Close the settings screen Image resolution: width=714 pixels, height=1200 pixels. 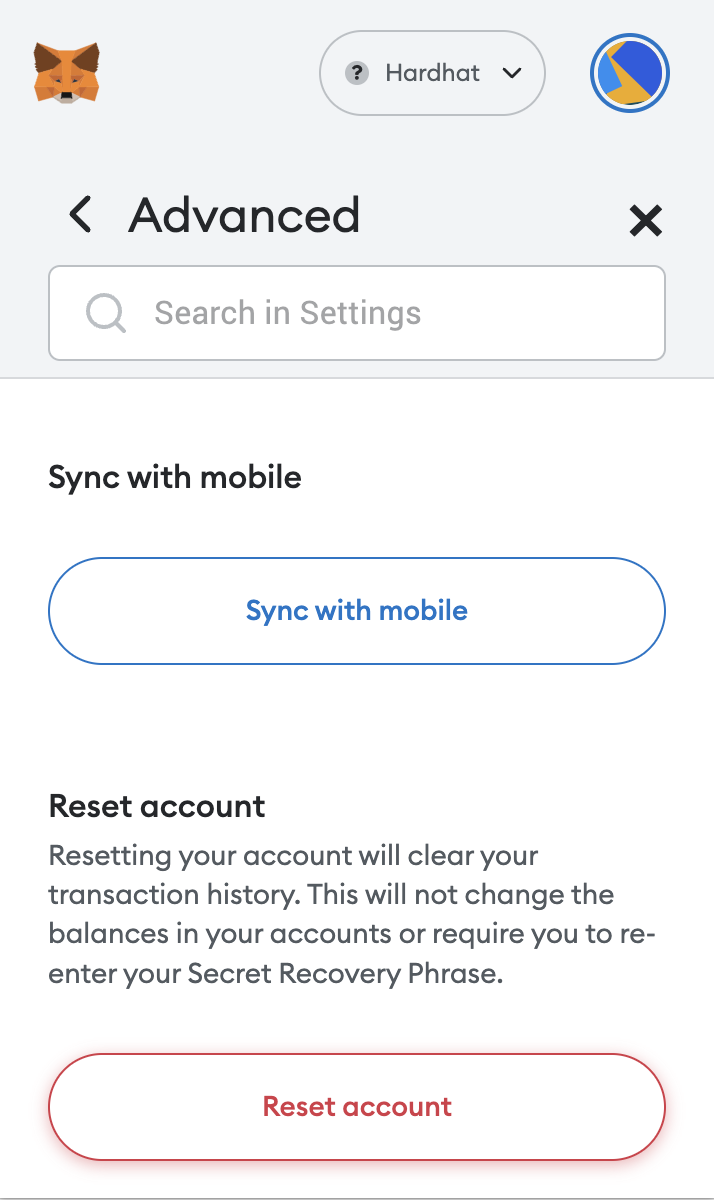tap(645, 220)
